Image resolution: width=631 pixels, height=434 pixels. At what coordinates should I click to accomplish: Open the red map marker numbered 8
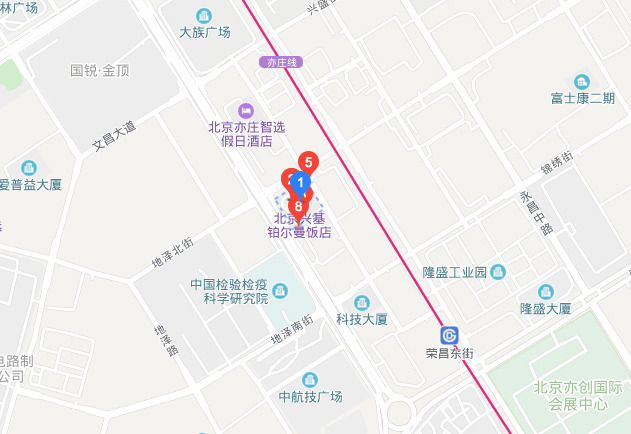[x=298, y=208]
